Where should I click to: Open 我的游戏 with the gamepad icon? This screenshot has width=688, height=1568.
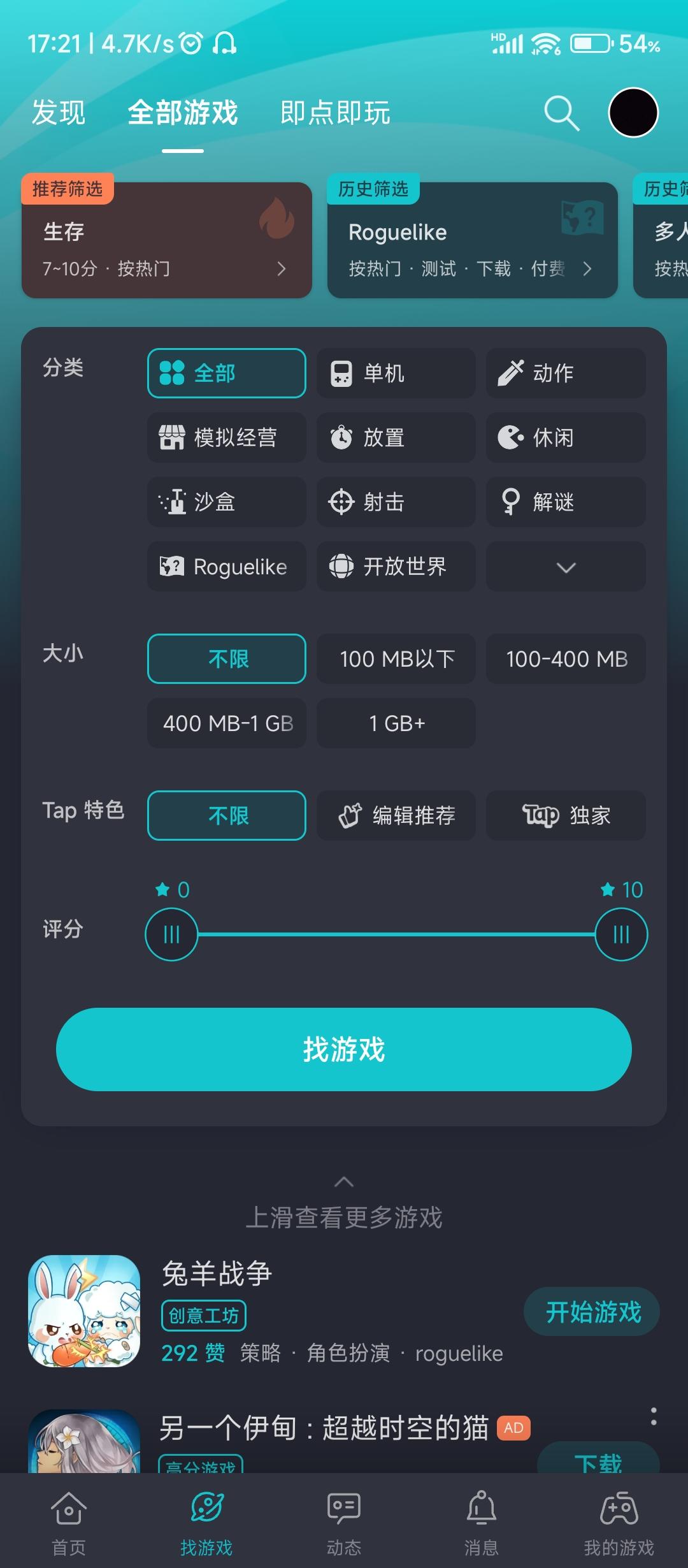point(618,1523)
